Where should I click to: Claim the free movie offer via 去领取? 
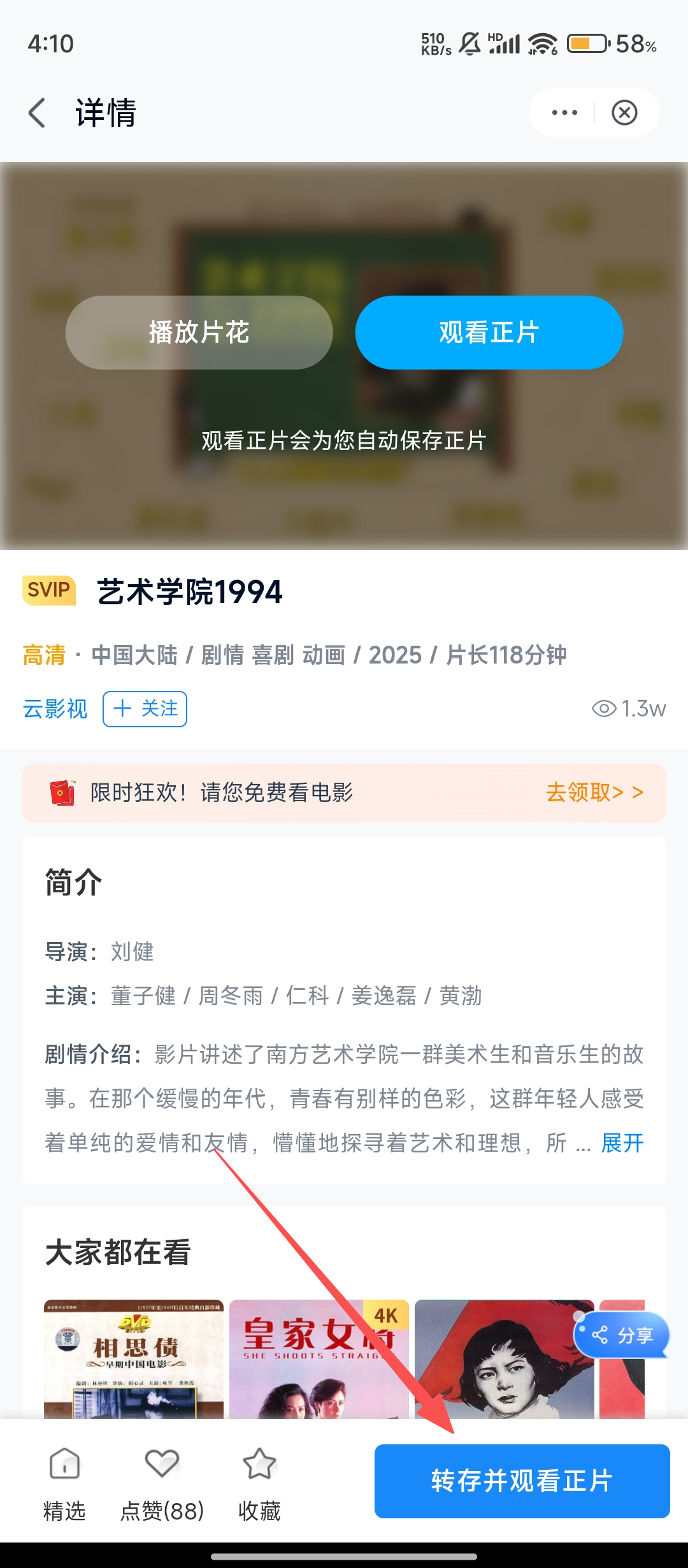[594, 792]
